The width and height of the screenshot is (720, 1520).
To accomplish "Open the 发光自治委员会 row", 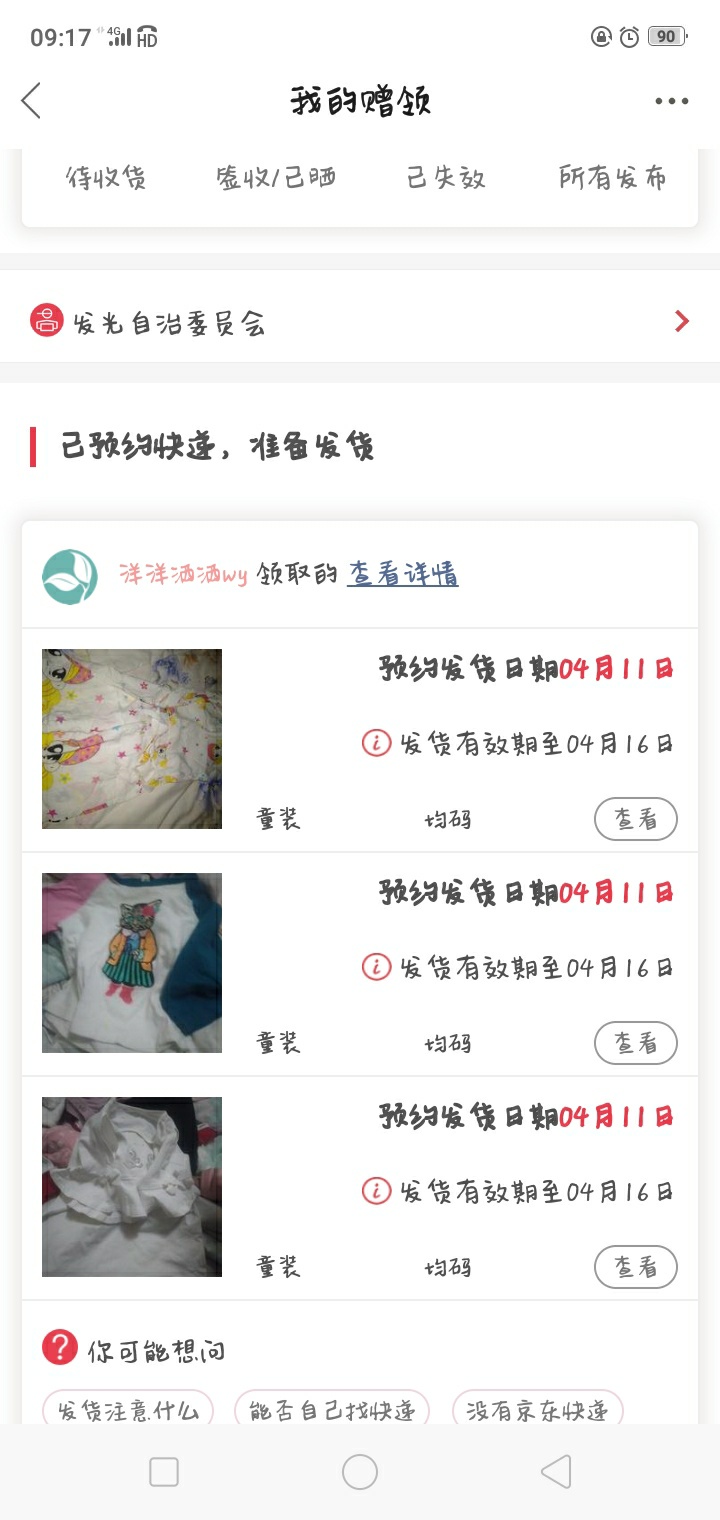I will click(x=360, y=322).
